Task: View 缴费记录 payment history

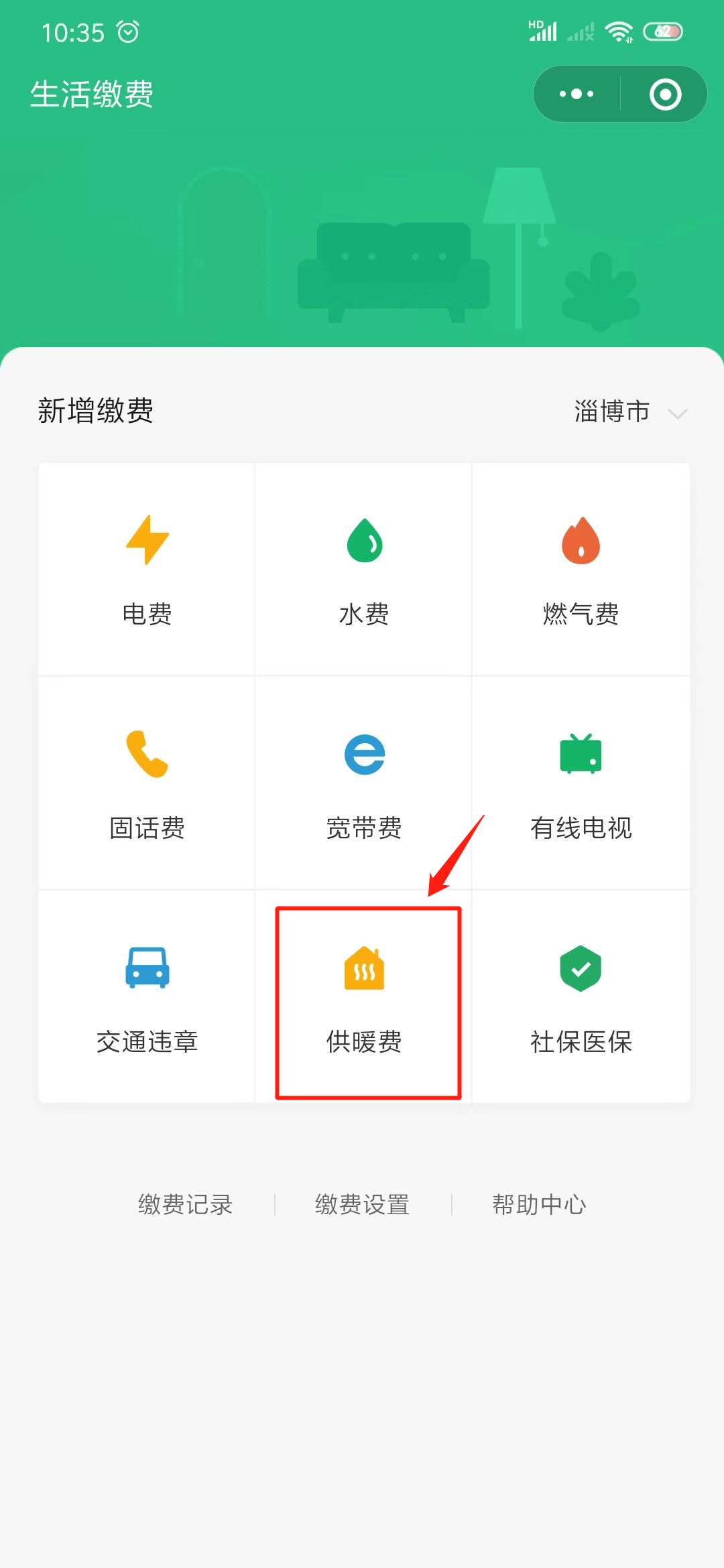Action: coord(185,1204)
